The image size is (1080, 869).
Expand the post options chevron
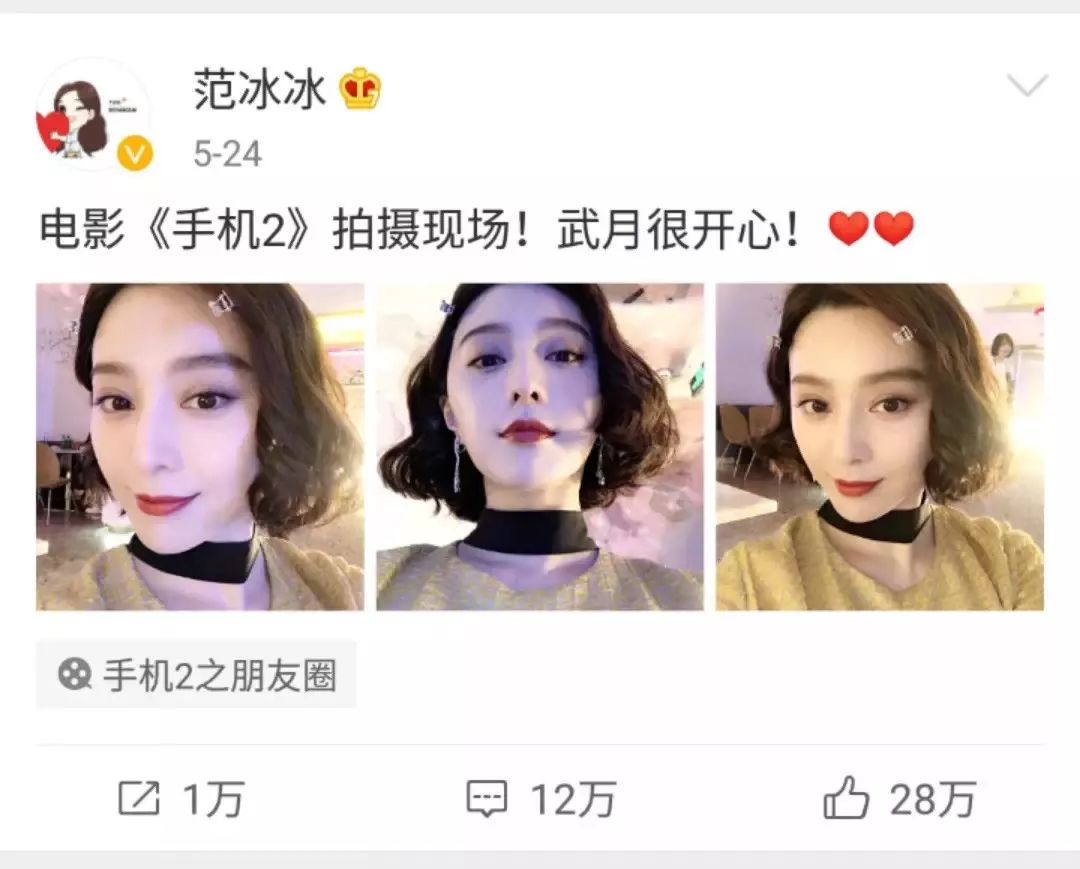click(1026, 87)
